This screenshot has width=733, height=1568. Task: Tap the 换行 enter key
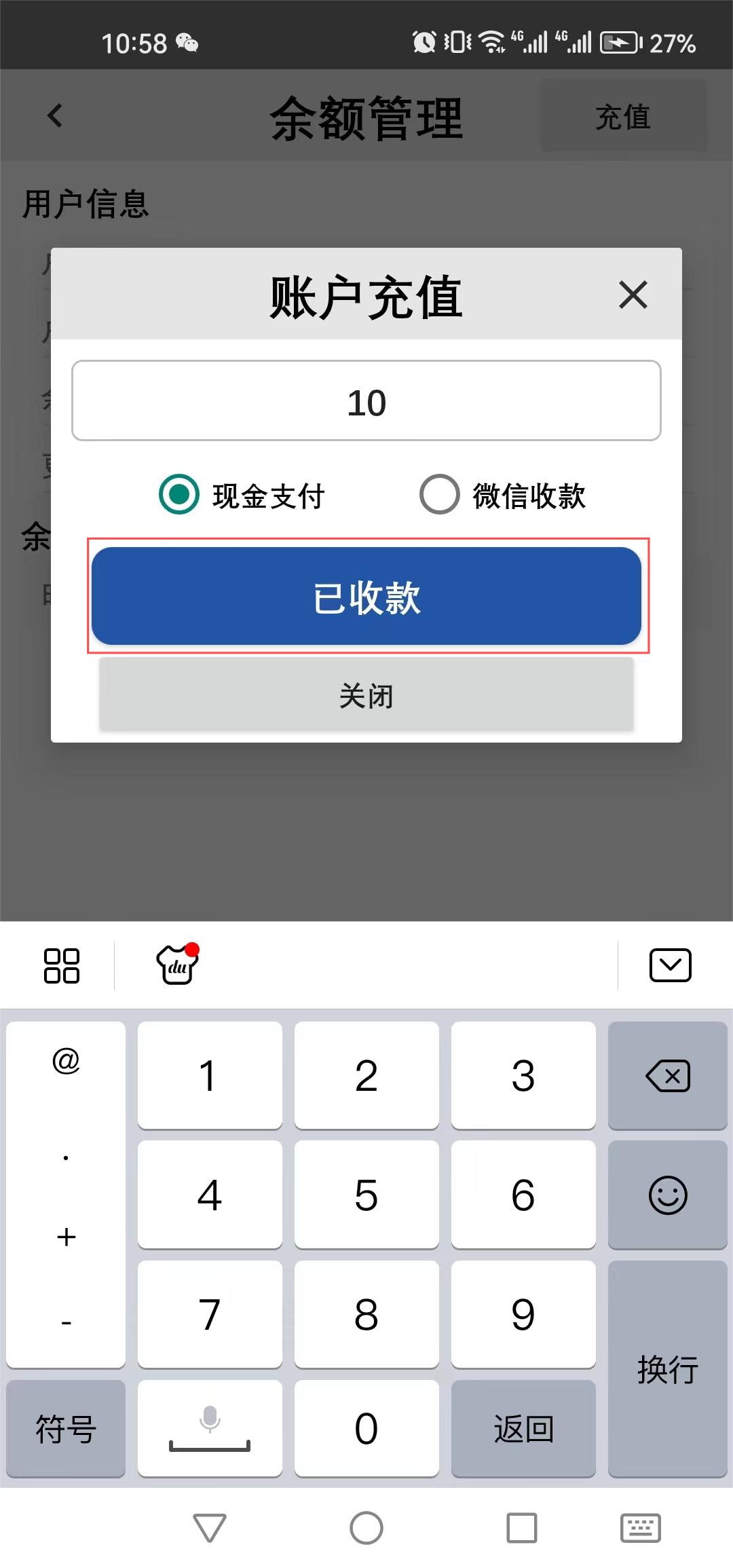click(x=667, y=1368)
